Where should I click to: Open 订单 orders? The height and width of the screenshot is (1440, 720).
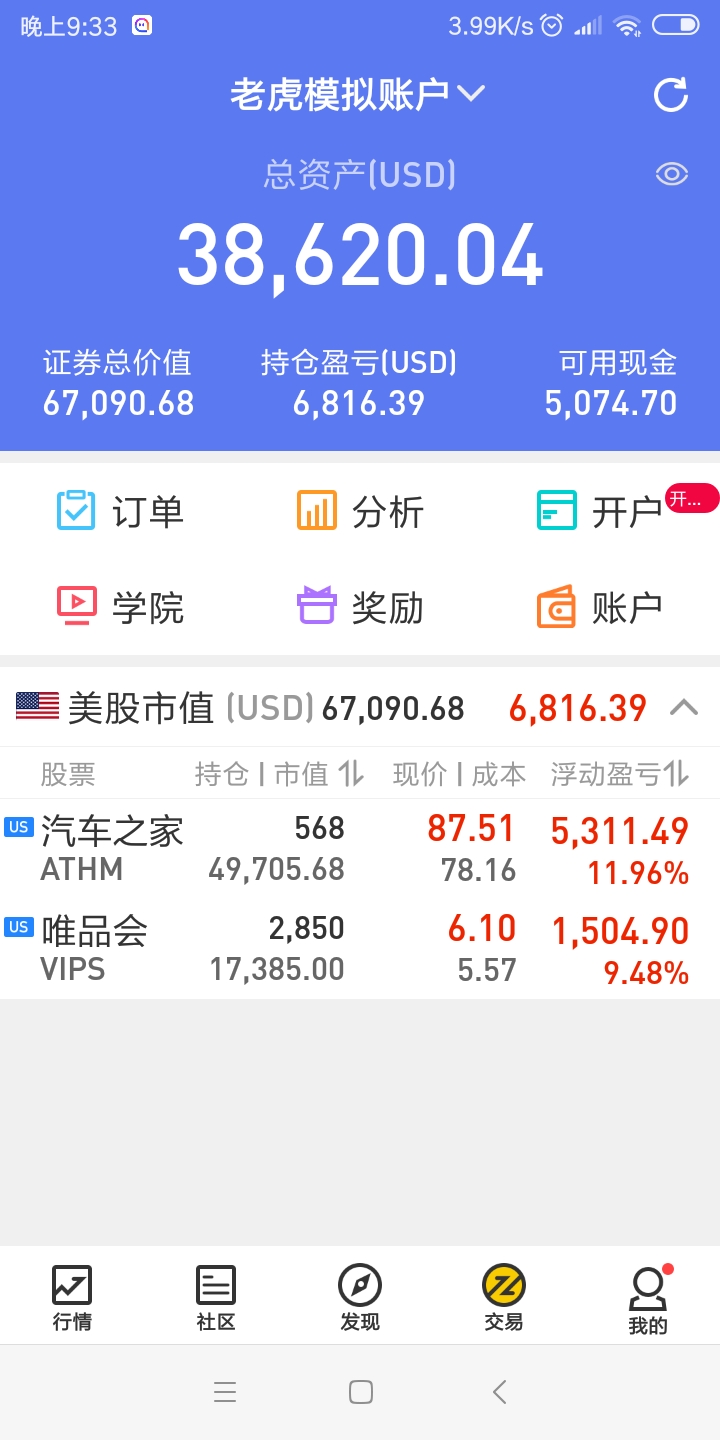pyautogui.click(x=120, y=511)
